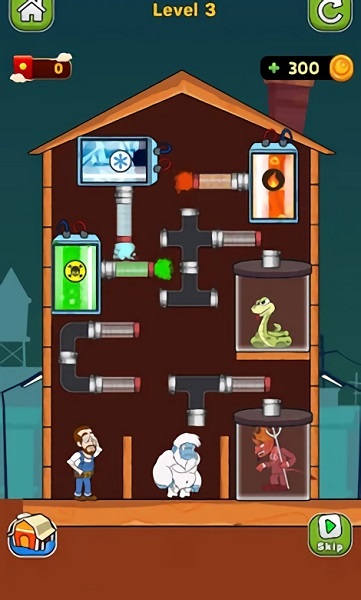The width and height of the screenshot is (361, 600).
Task: Restart the level with the reload icon
Action: pyautogui.click(x=330, y=14)
